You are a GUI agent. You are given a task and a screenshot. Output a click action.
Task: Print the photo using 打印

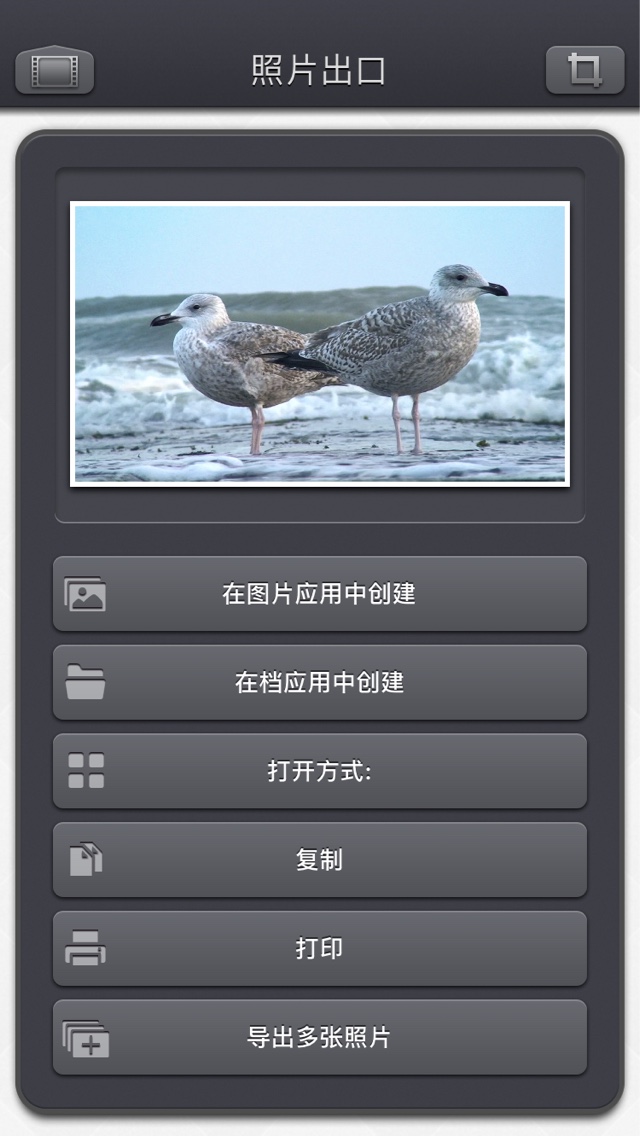point(320,948)
